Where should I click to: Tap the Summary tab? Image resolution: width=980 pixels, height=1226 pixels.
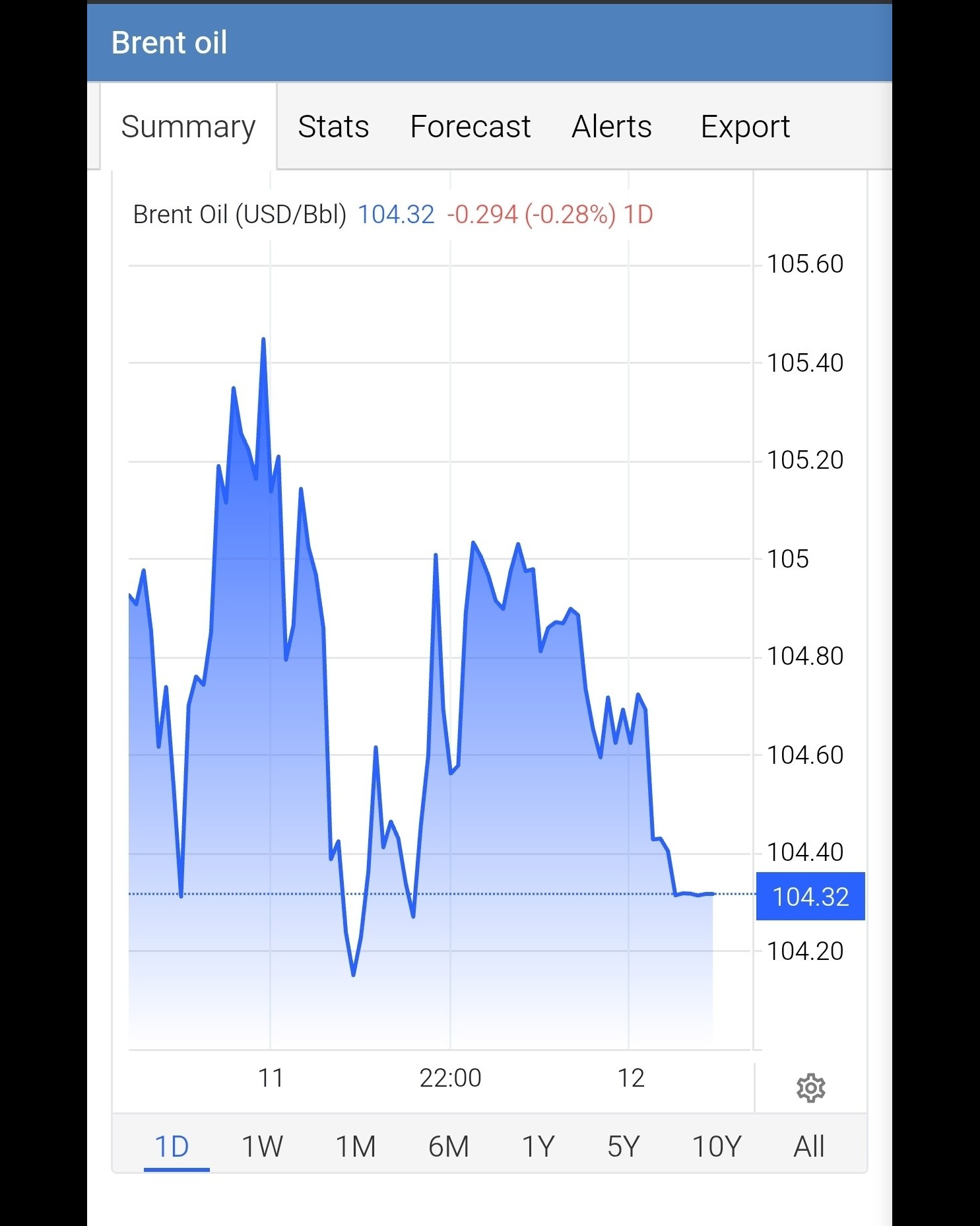coord(189,126)
